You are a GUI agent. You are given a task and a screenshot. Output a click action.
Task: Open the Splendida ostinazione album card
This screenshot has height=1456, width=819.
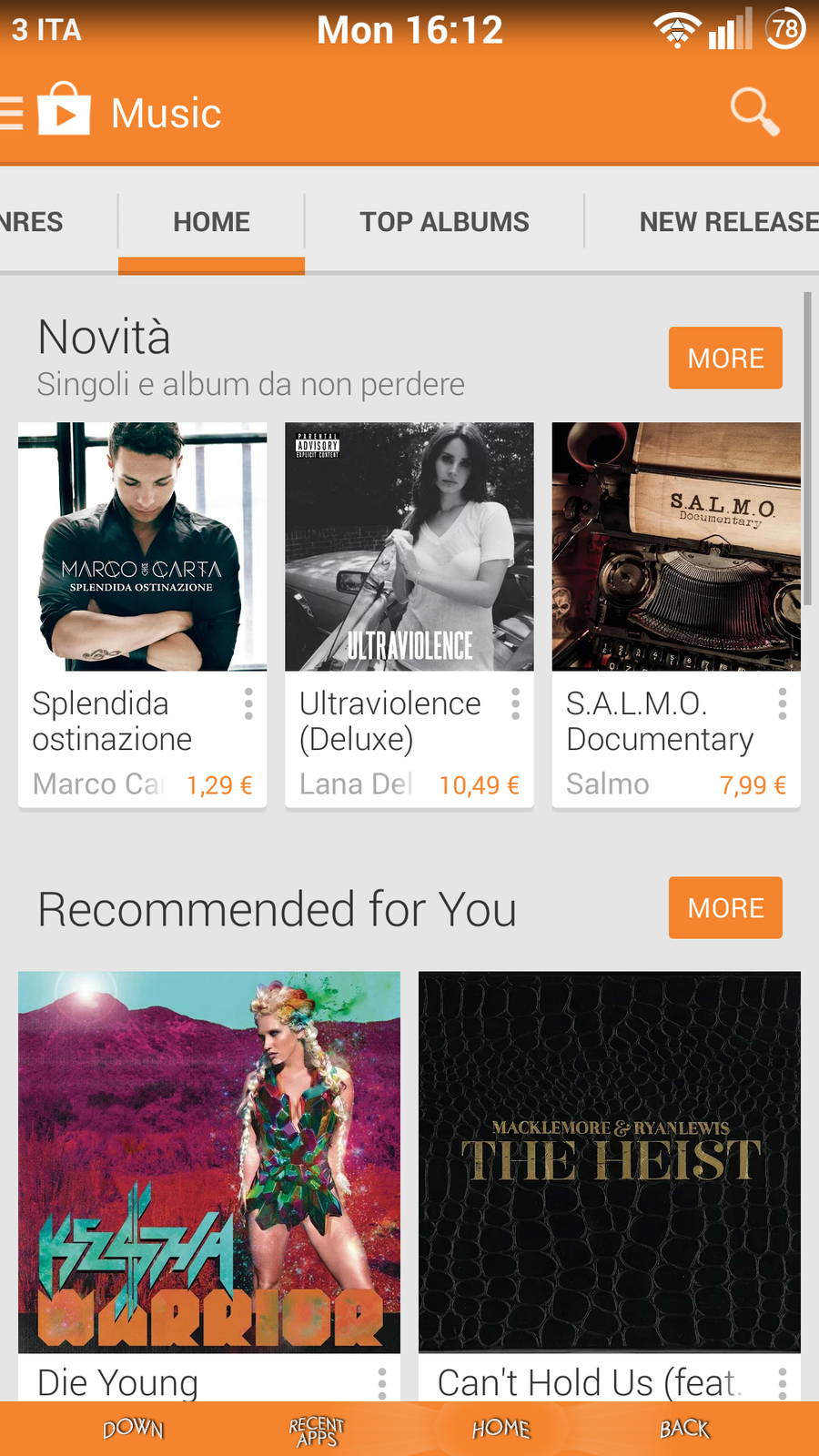(142, 547)
